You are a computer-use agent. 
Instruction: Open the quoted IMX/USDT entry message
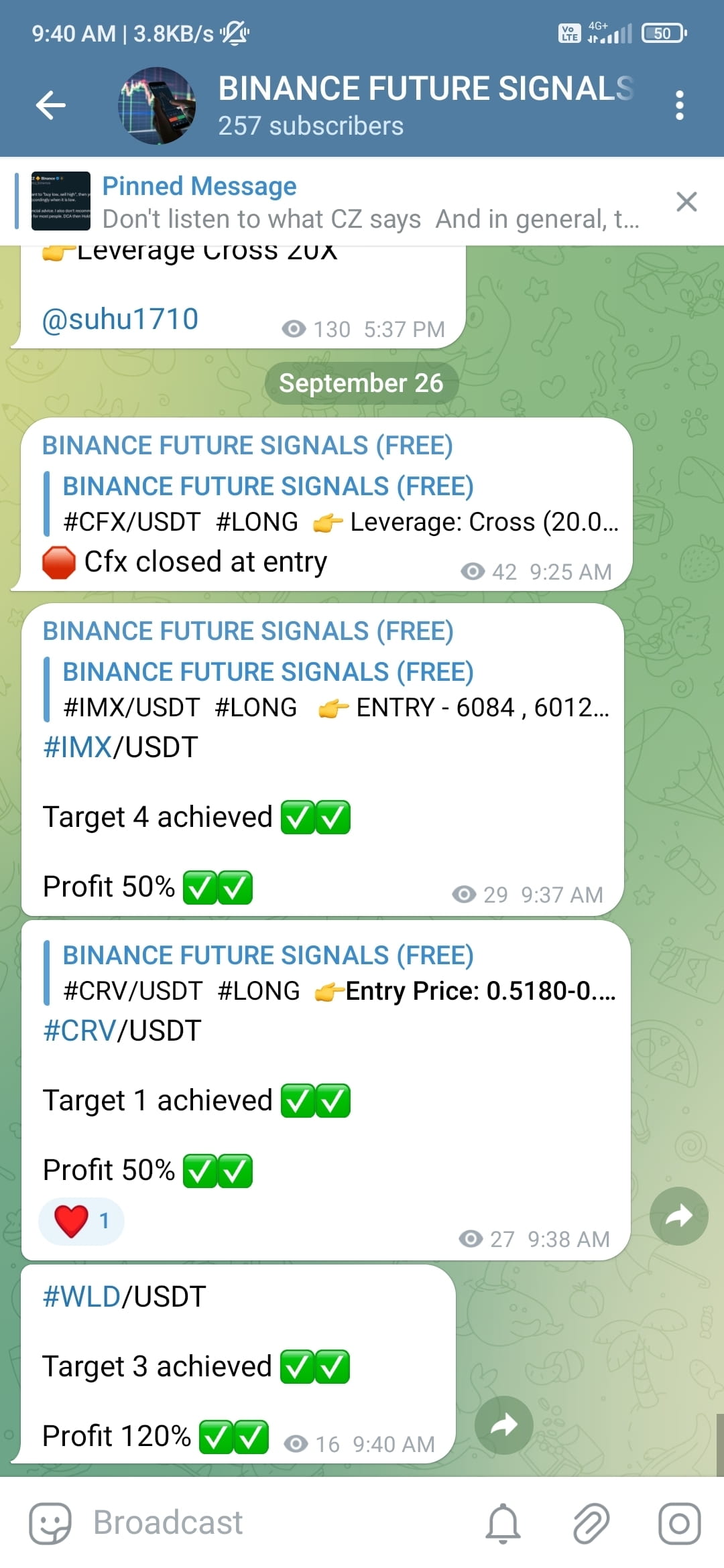click(335, 689)
